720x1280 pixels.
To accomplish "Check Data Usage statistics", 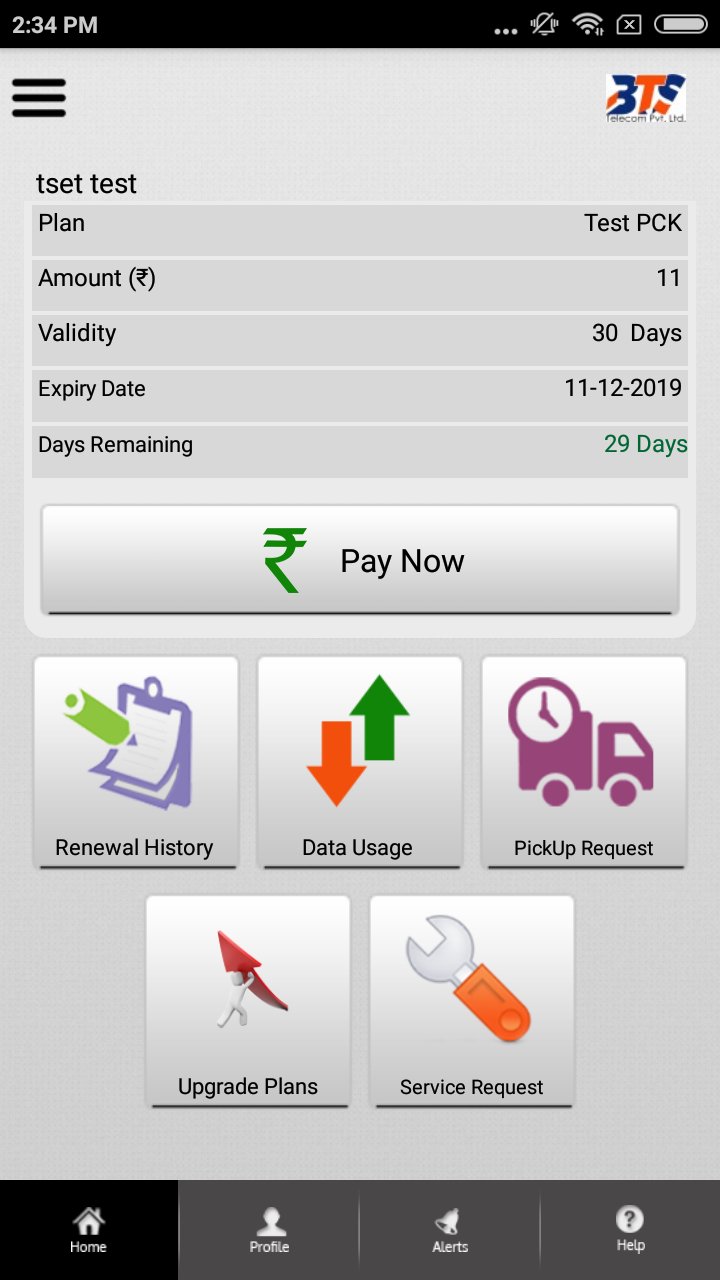I will pos(360,762).
